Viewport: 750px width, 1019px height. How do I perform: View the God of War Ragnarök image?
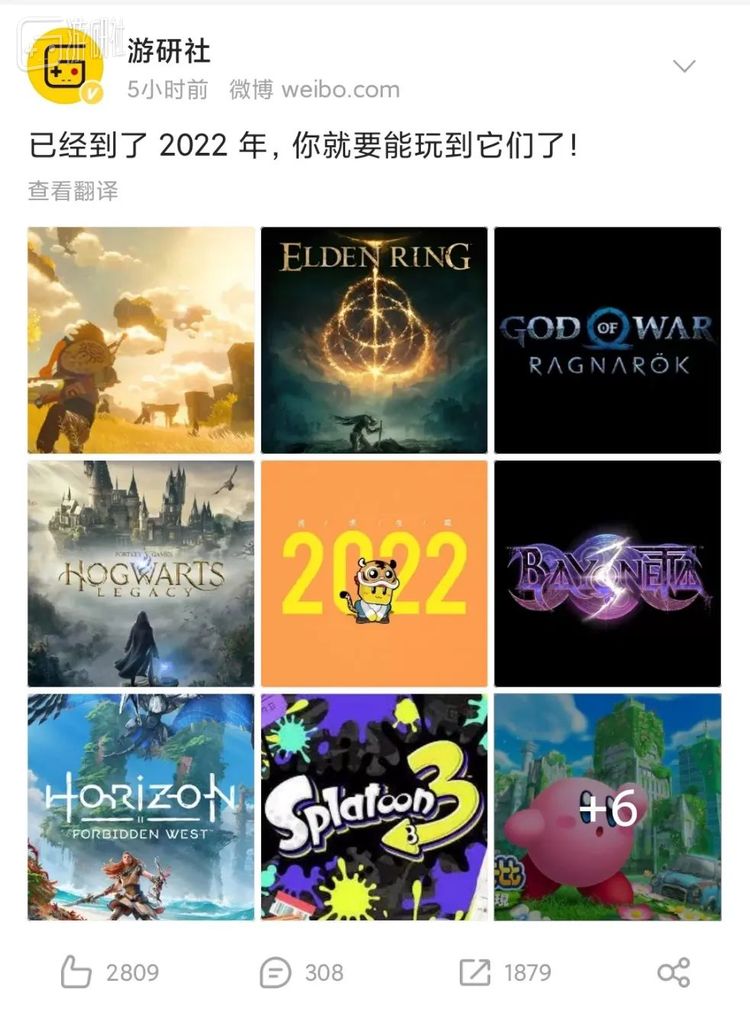[x=605, y=342]
